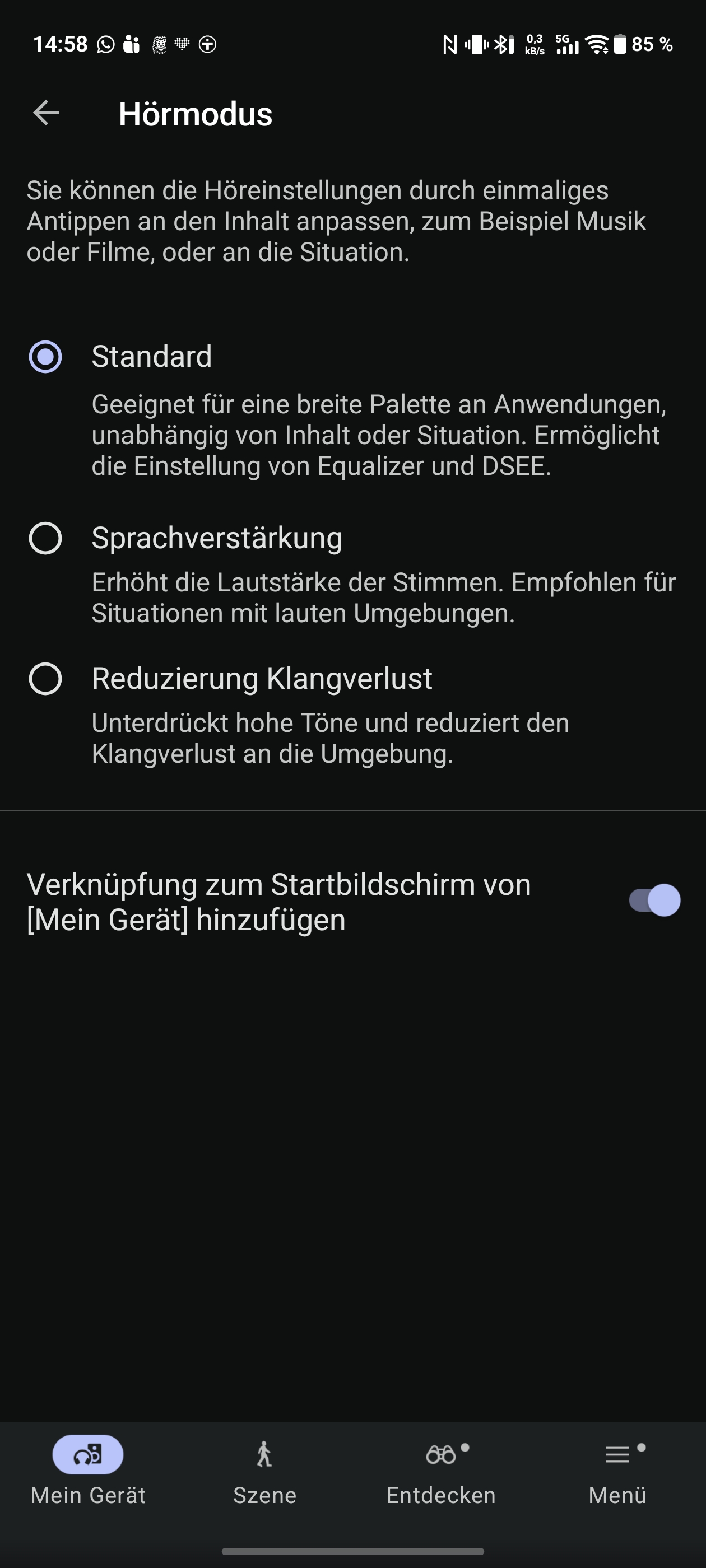This screenshot has height=1568, width=706.
Task: Disable the Startbildschirm shortcut toggle
Action: point(654,900)
